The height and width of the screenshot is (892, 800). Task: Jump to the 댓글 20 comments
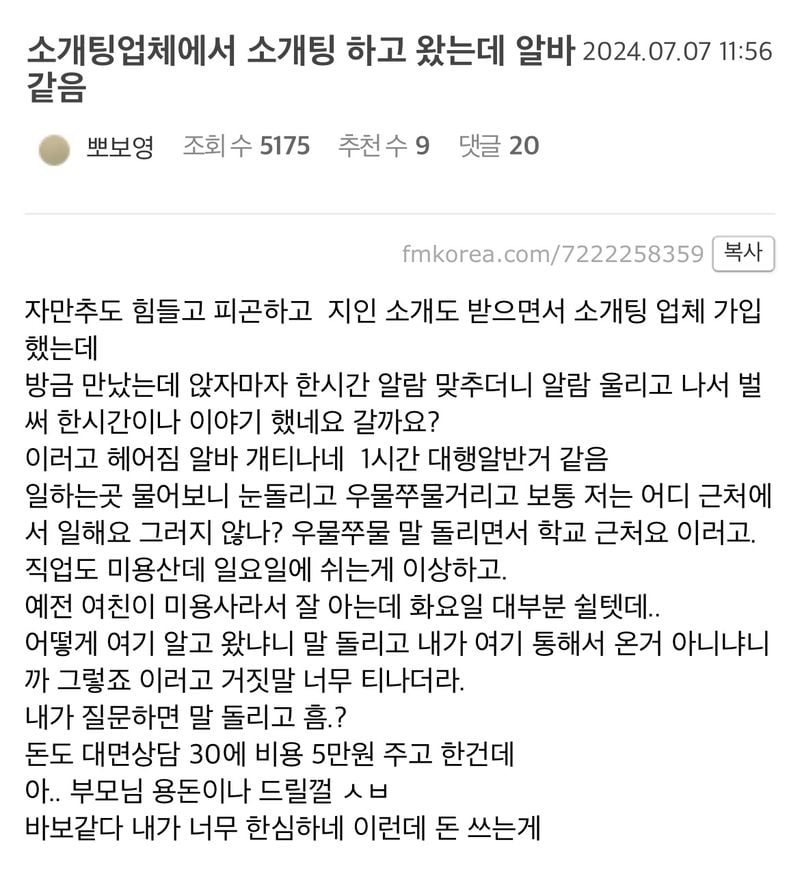(x=498, y=146)
